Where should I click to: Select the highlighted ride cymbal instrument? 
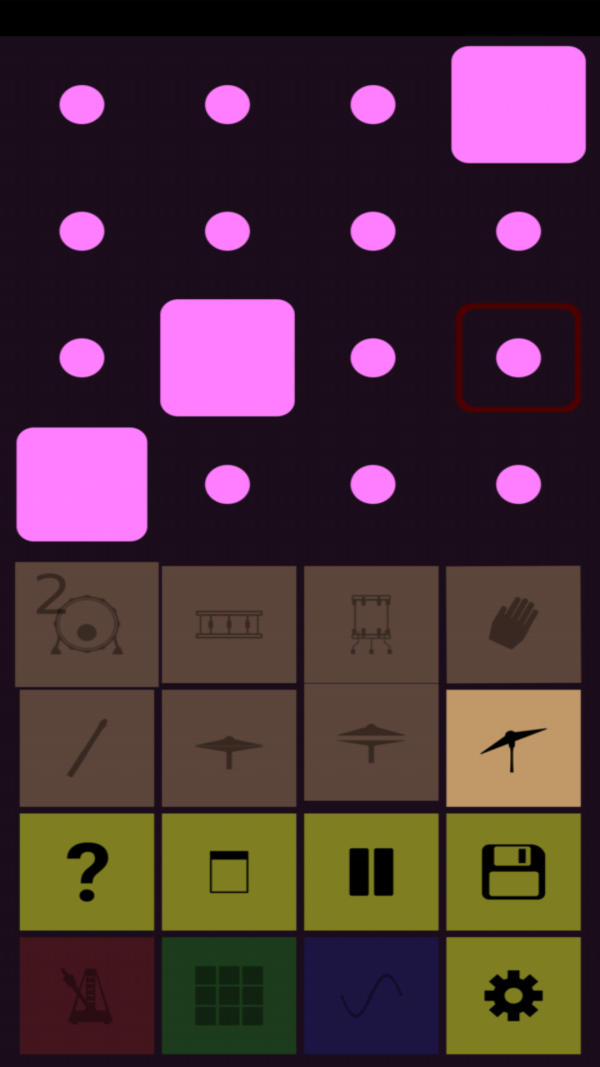click(x=513, y=747)
